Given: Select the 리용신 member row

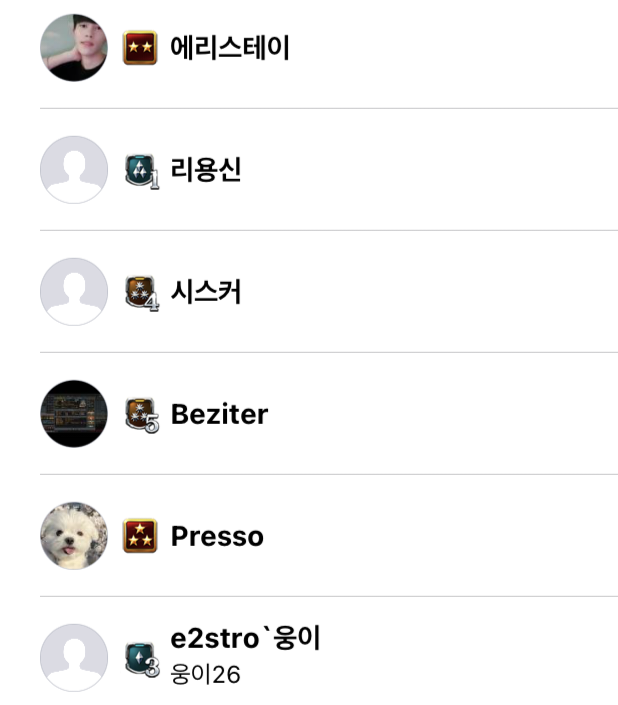Looking at the screenshot, I should point(206,170).
